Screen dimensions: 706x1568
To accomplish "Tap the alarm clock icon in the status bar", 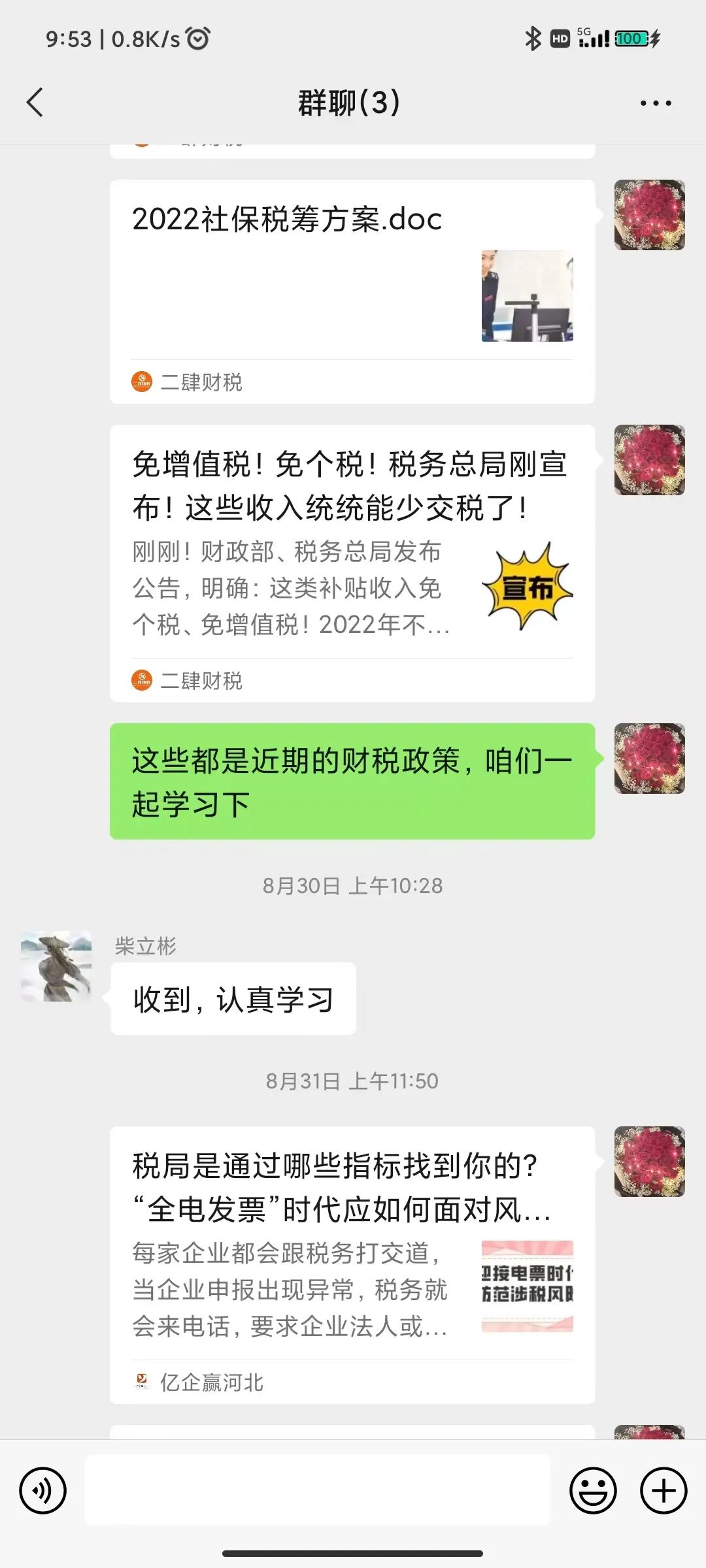I will [196, 39].
